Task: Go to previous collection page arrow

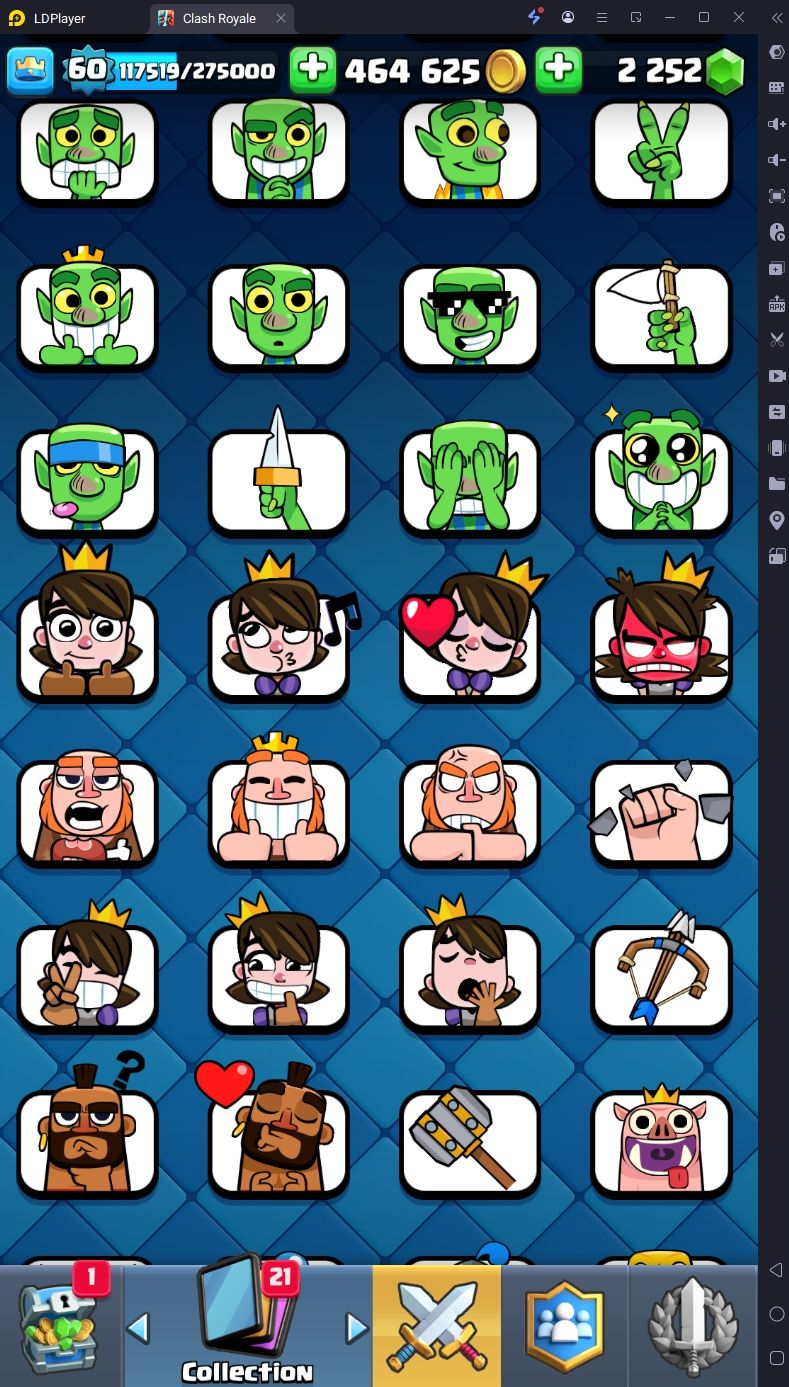Action: pos(138,1328)
